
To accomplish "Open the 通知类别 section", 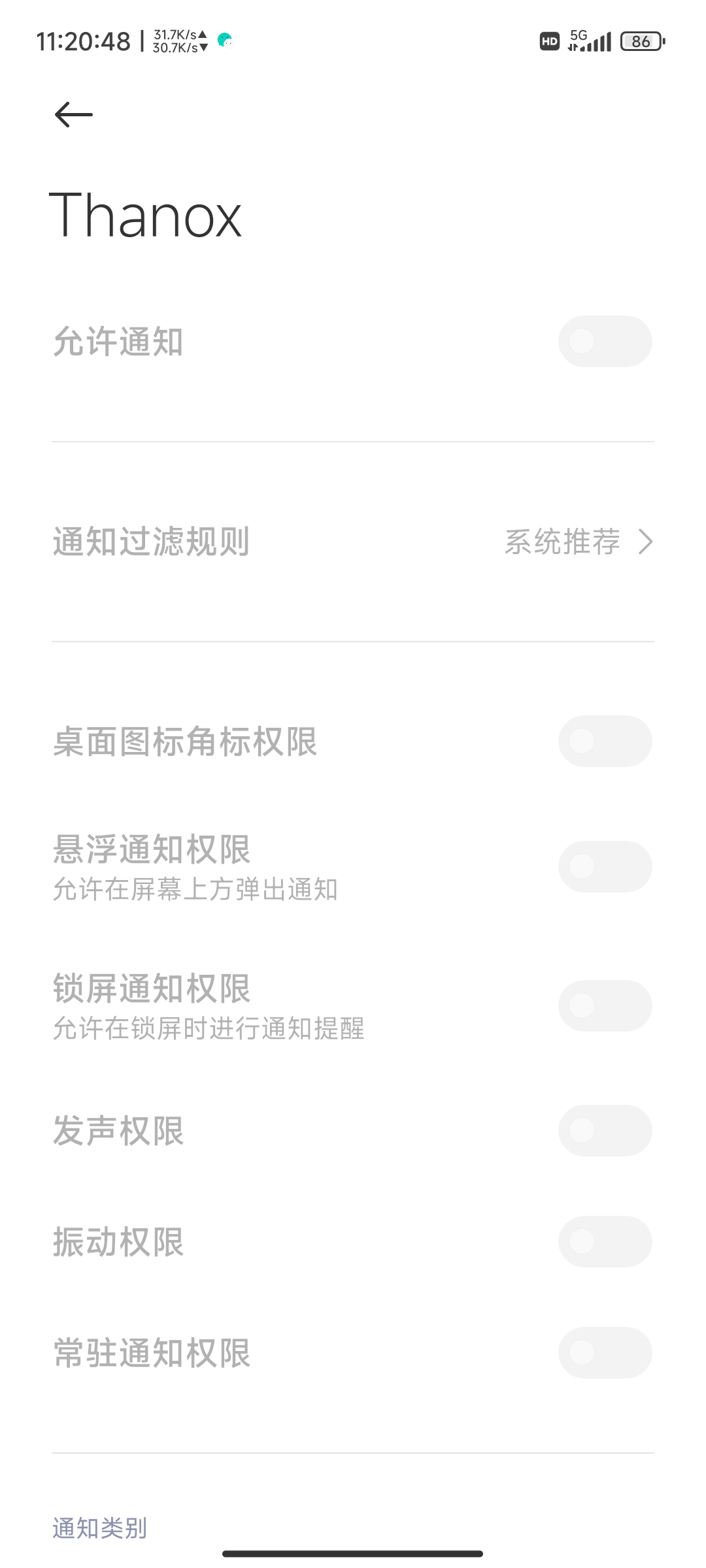I will pos(99,1527).
